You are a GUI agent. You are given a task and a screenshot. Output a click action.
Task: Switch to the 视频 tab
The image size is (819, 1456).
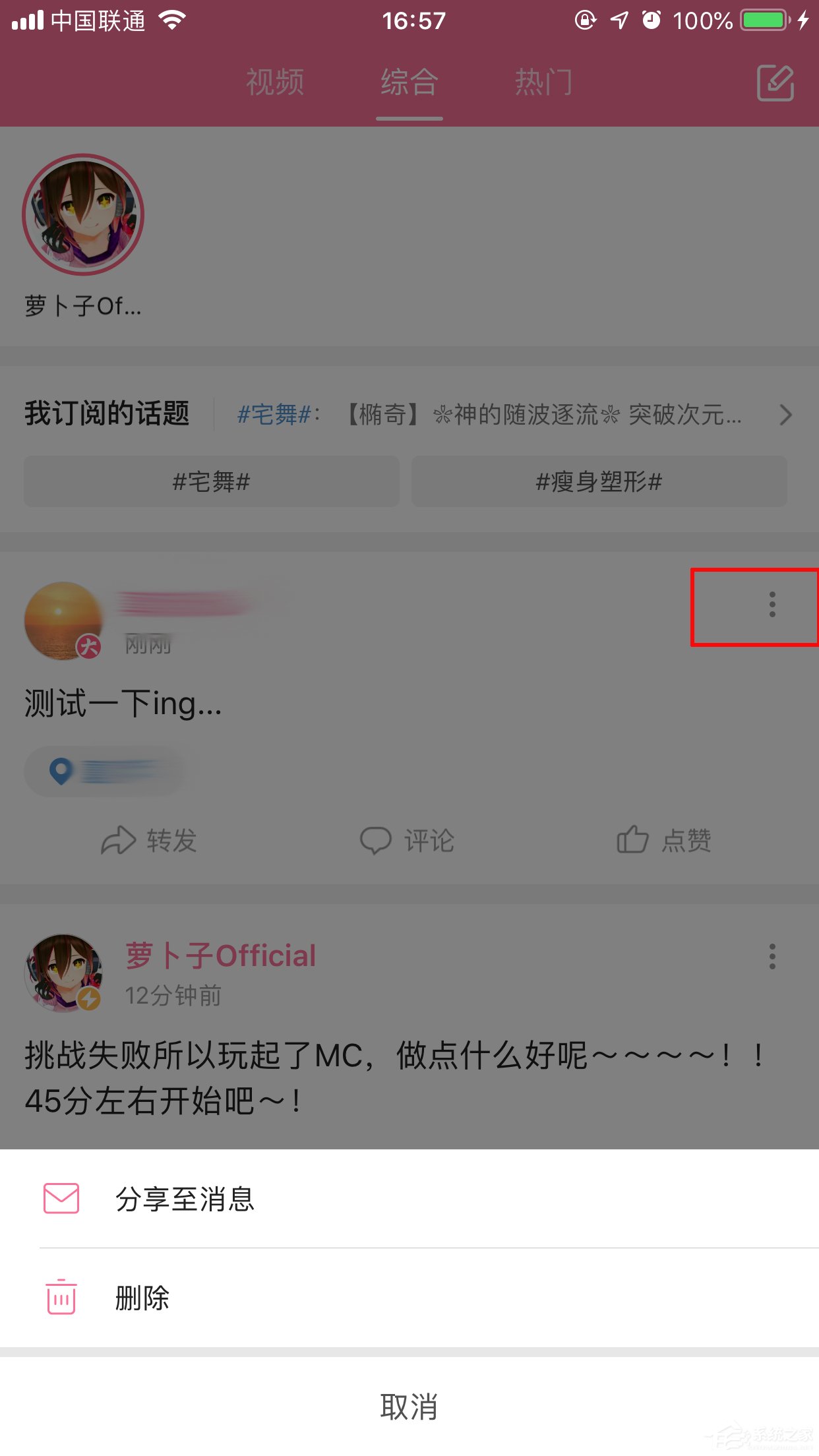pos(275,82)
